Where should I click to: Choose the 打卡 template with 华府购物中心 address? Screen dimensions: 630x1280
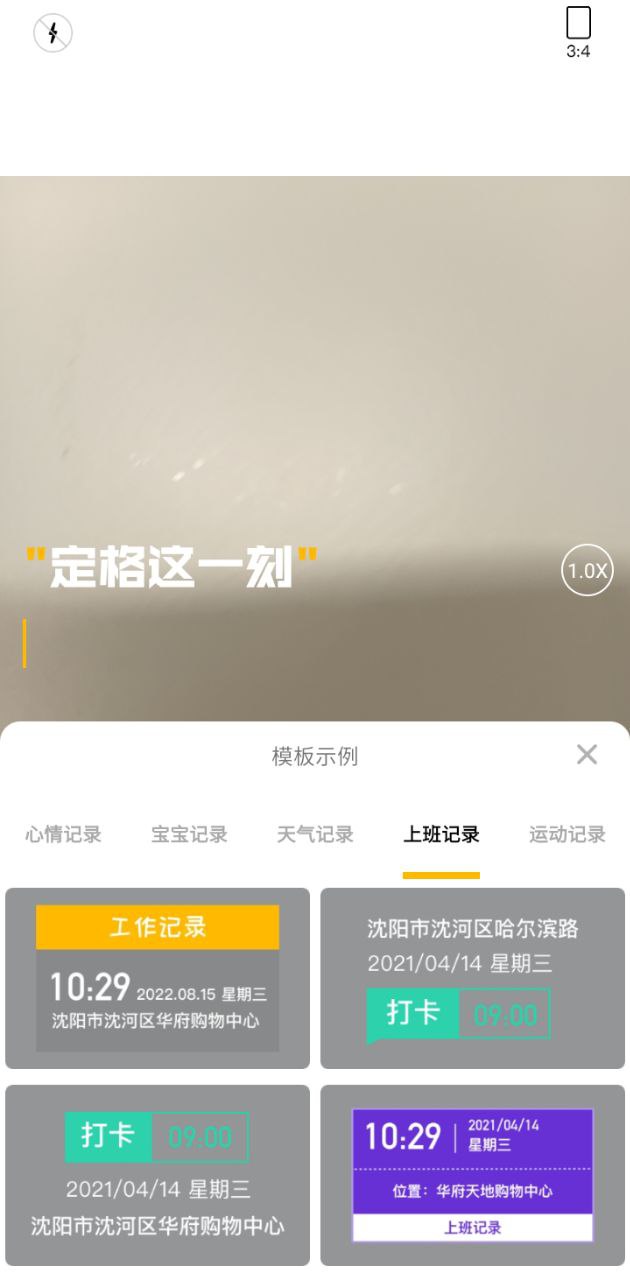[x=158, y=1175]
